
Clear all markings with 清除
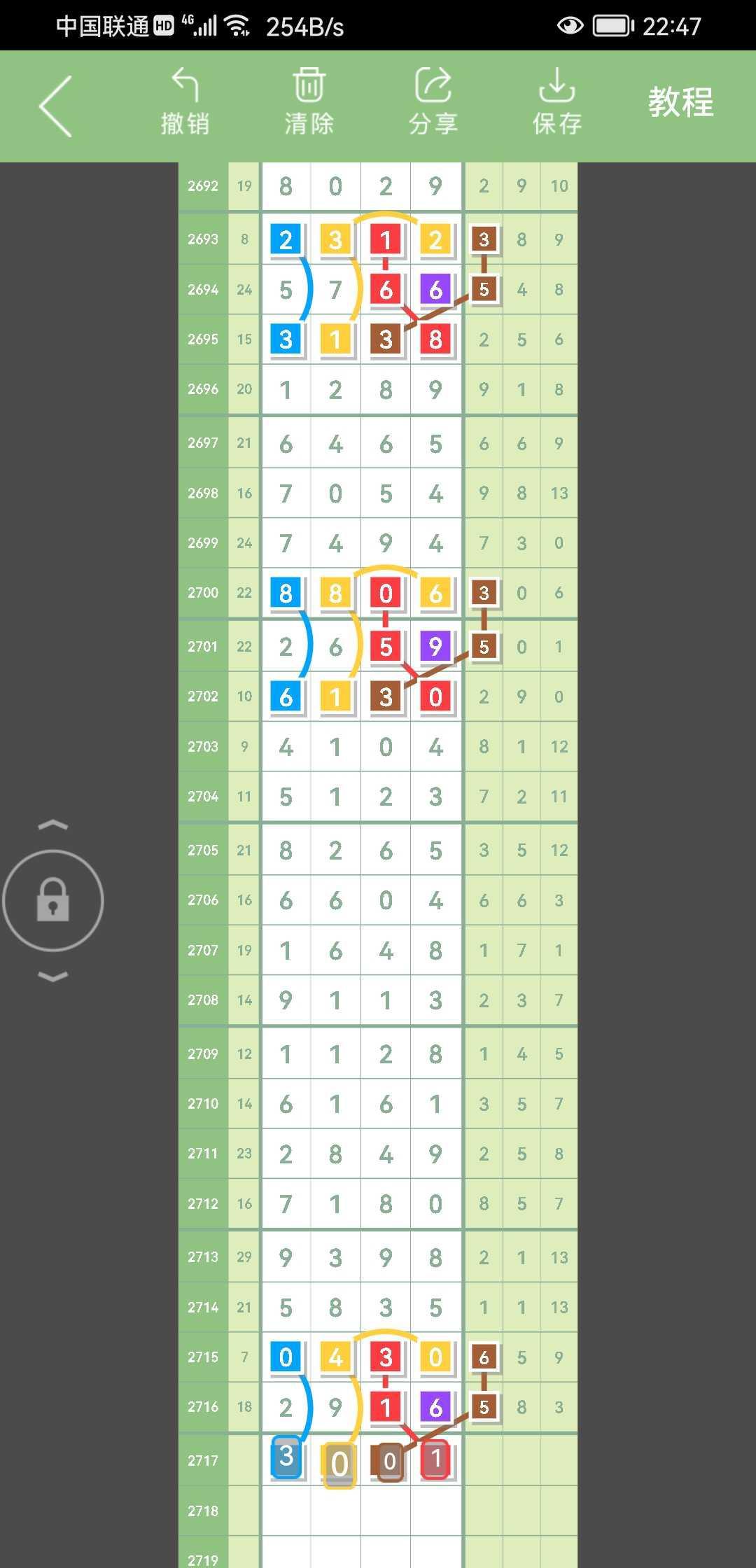coord(309,102)
